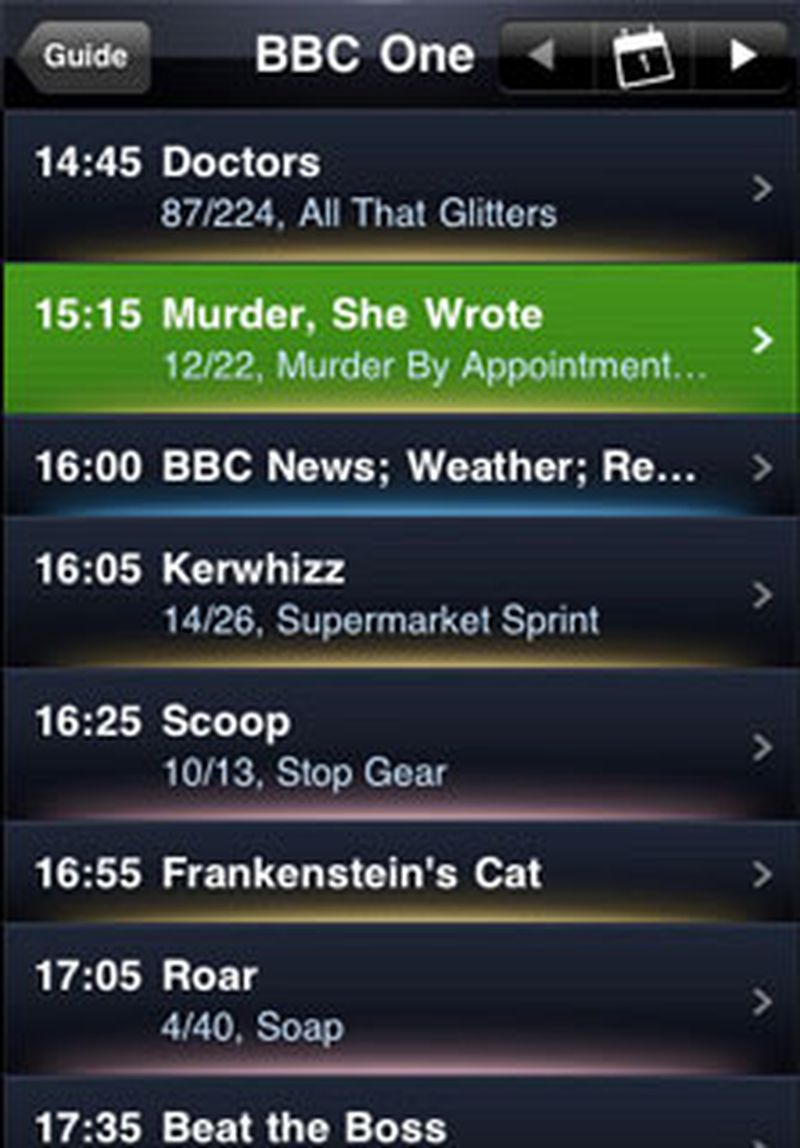
Task: Open the calendar date picker icon
Action: pos(641,56)
